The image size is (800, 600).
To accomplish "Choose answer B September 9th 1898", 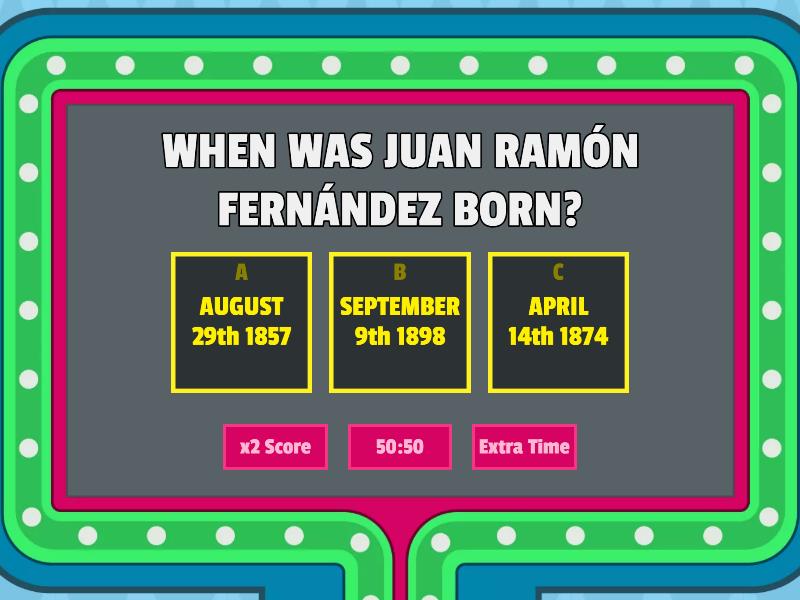I will (x=400, y=322).
